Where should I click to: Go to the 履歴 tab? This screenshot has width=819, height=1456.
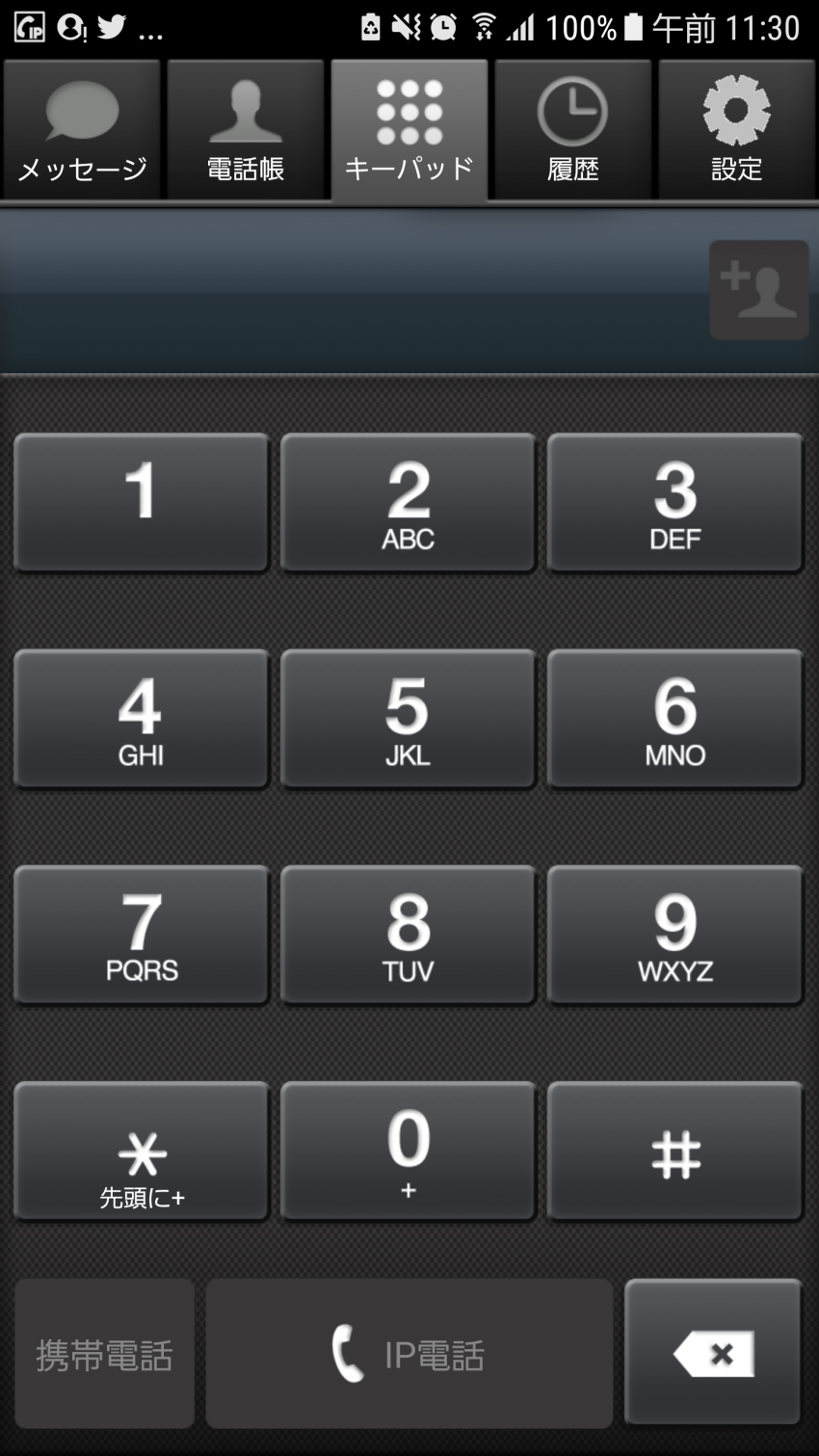[x=573, y=130]
